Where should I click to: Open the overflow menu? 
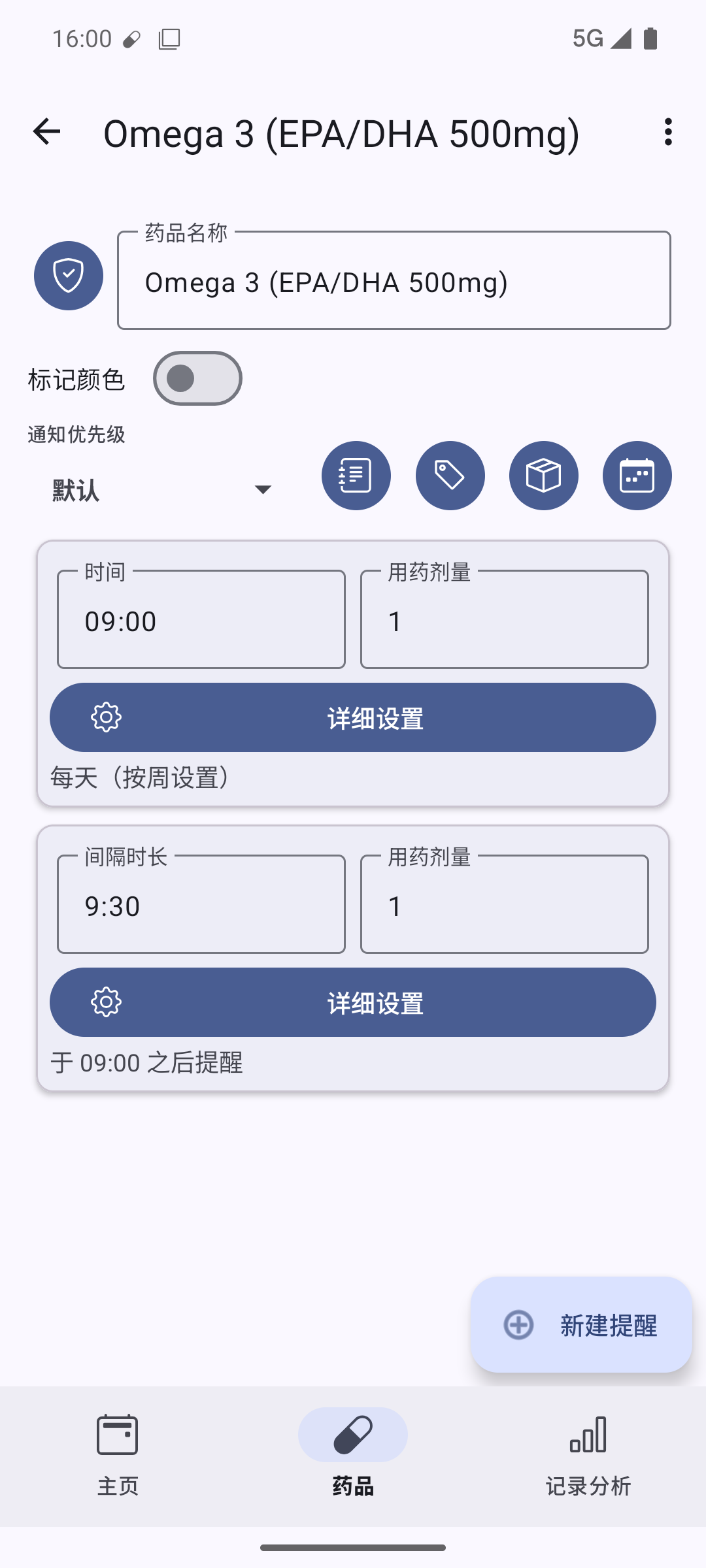pyautogui.click(x=667, y=132)
